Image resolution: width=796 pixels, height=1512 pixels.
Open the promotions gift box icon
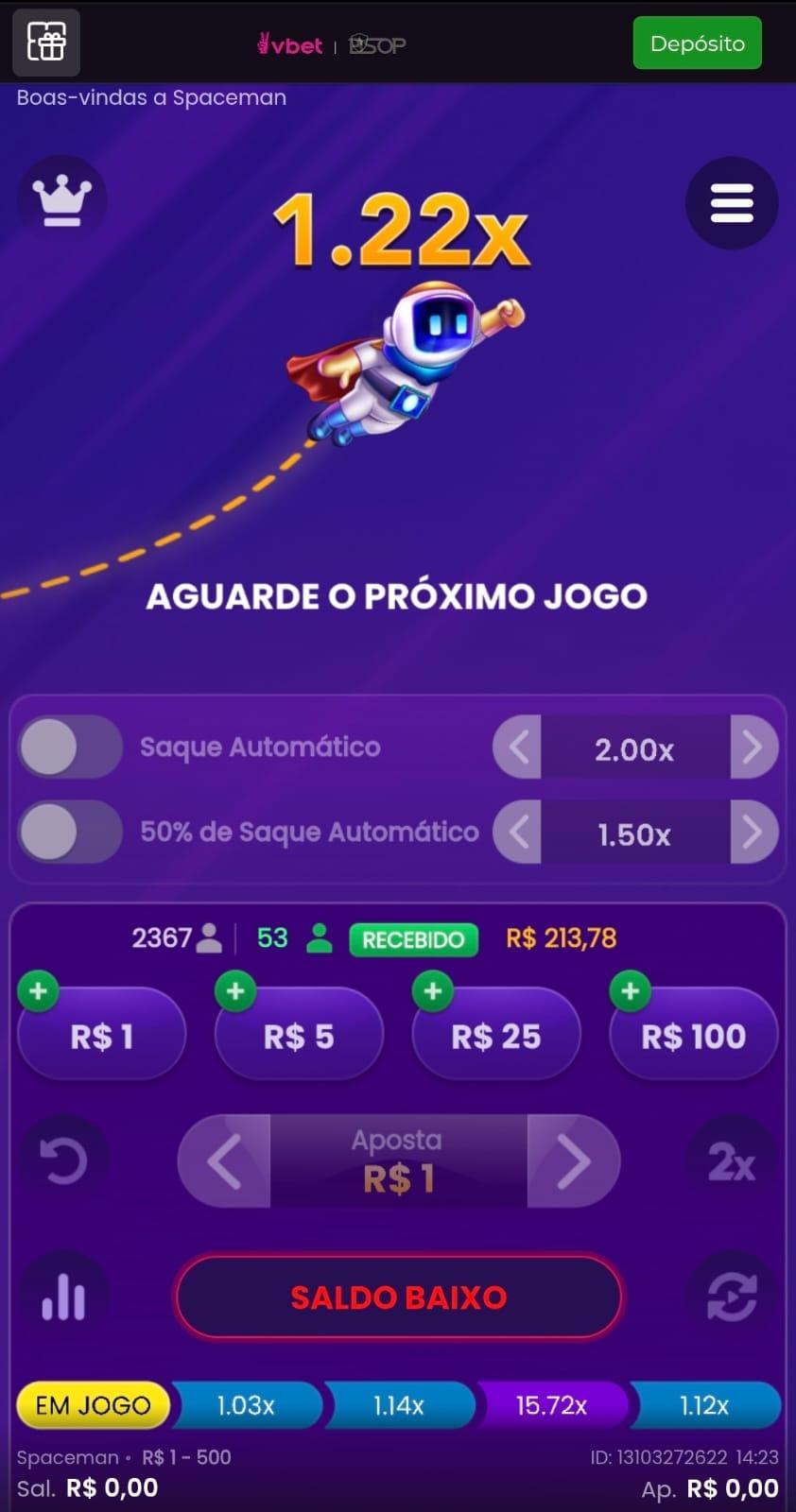(x=46, y=42)
